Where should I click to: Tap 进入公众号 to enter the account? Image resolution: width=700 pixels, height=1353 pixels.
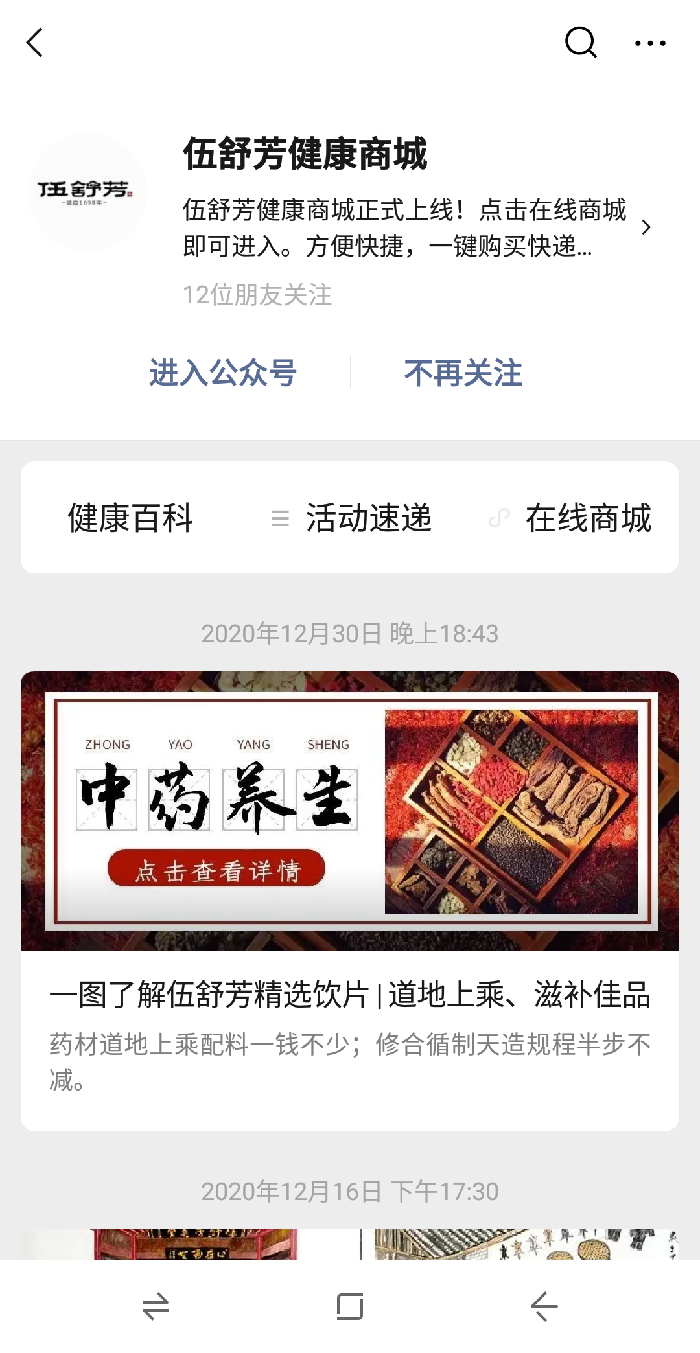(x=223, y=373)
